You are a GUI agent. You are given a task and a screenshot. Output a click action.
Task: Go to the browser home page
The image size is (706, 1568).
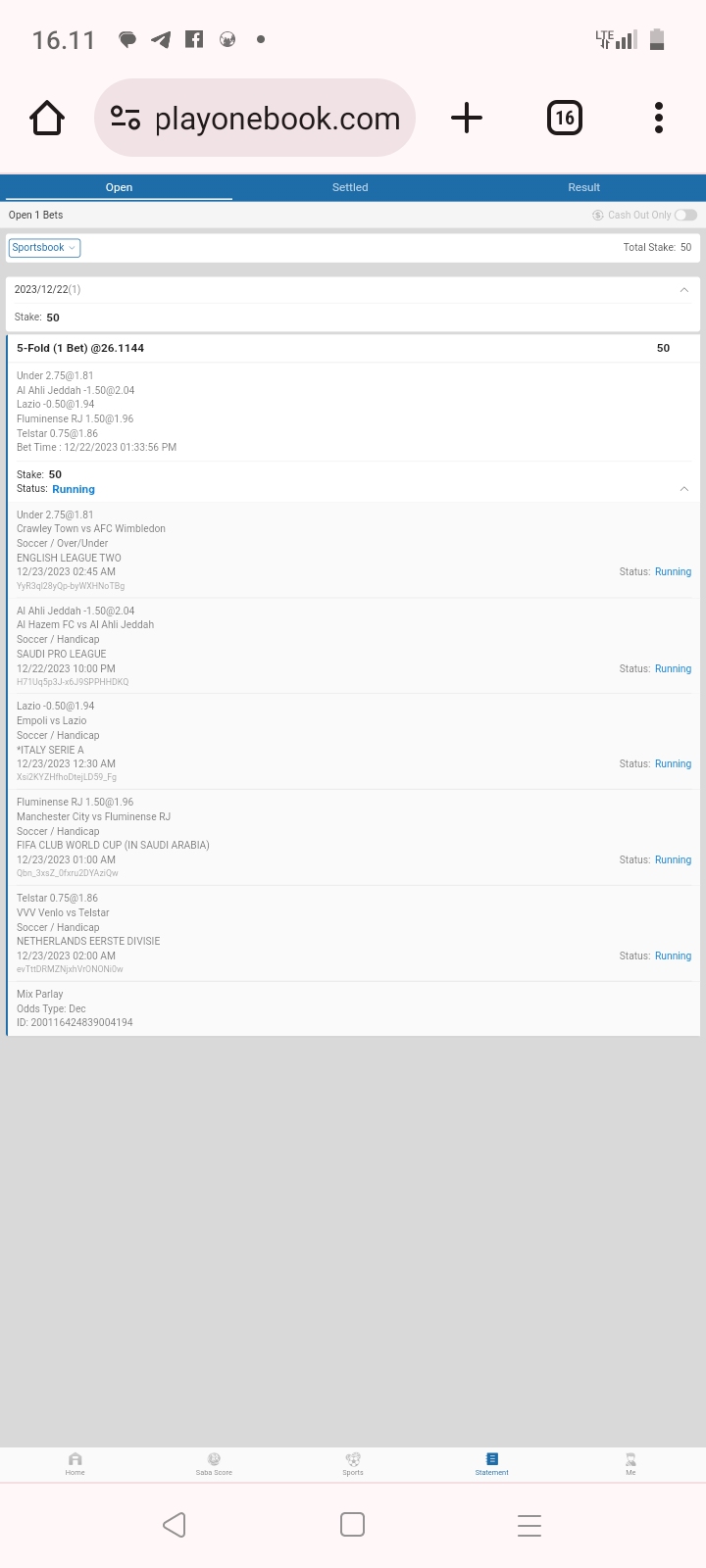(x=47, y=119)
